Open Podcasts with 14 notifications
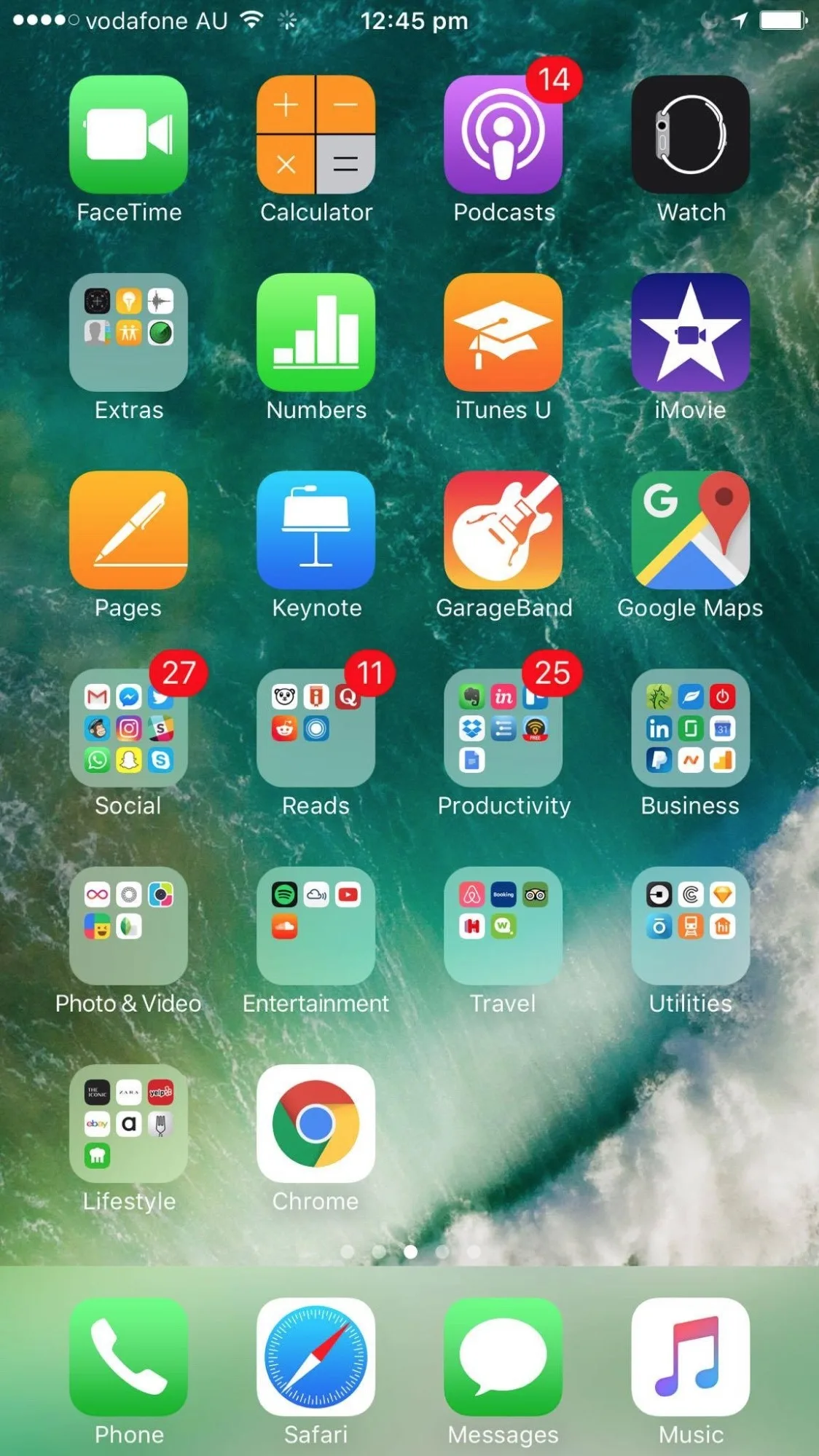Image resolution: width=819 pixels, height=1456 pixels. [x=503, y=135]
